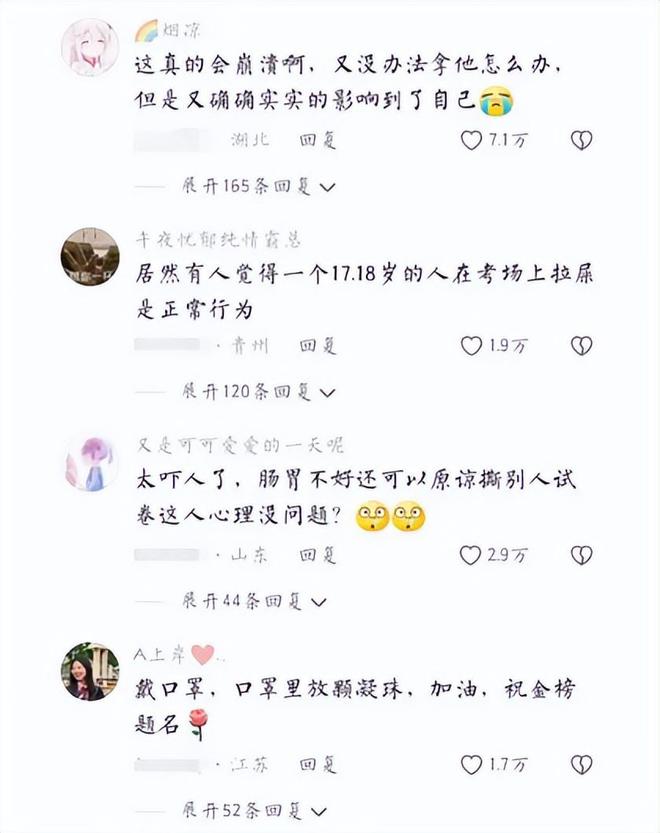Expand the 52 replies
The width and height of the screenshot is (660, 833).
(254, 810)
